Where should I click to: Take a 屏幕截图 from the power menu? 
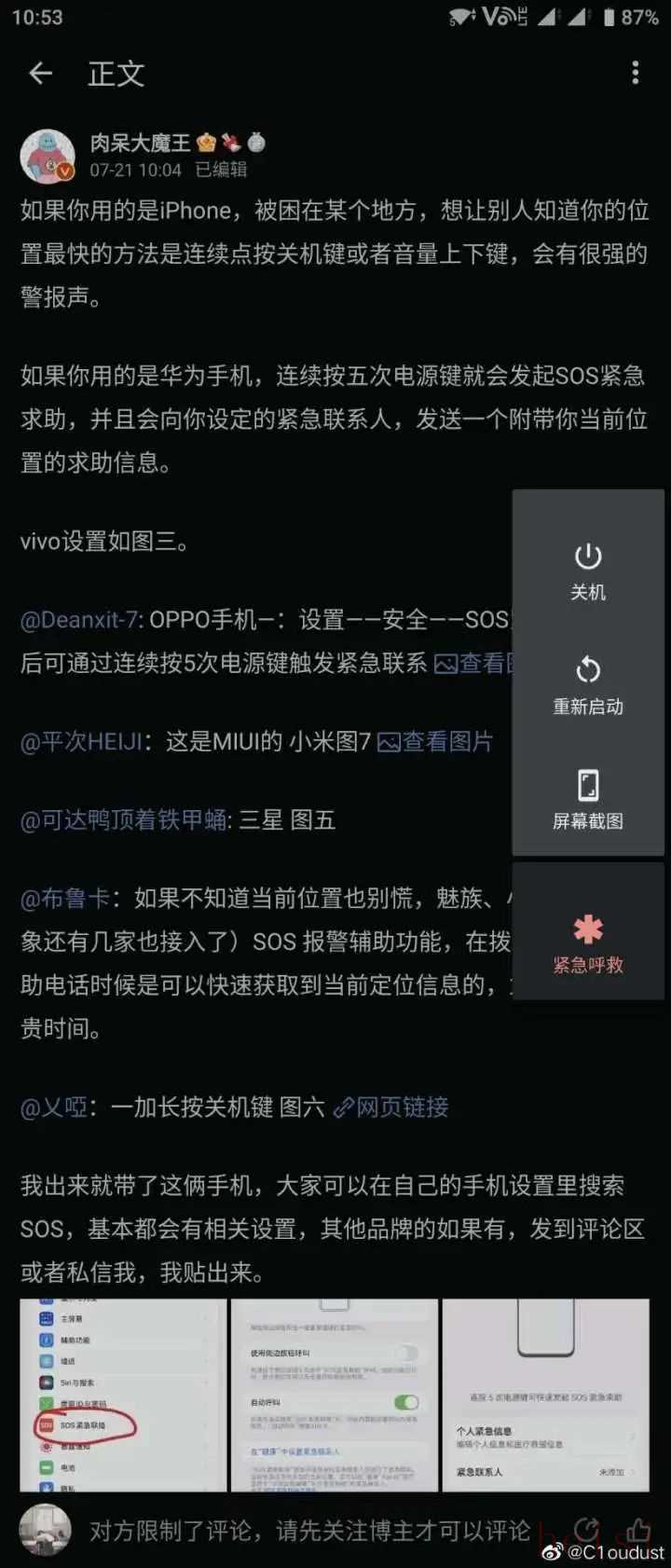click(x=588, y=800)
